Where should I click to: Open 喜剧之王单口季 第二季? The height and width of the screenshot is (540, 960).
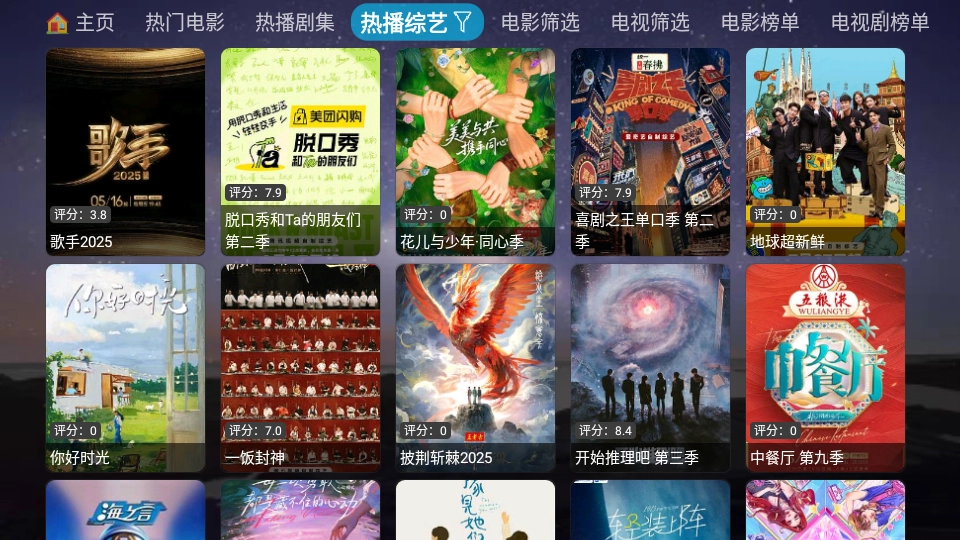click(650, 152)
